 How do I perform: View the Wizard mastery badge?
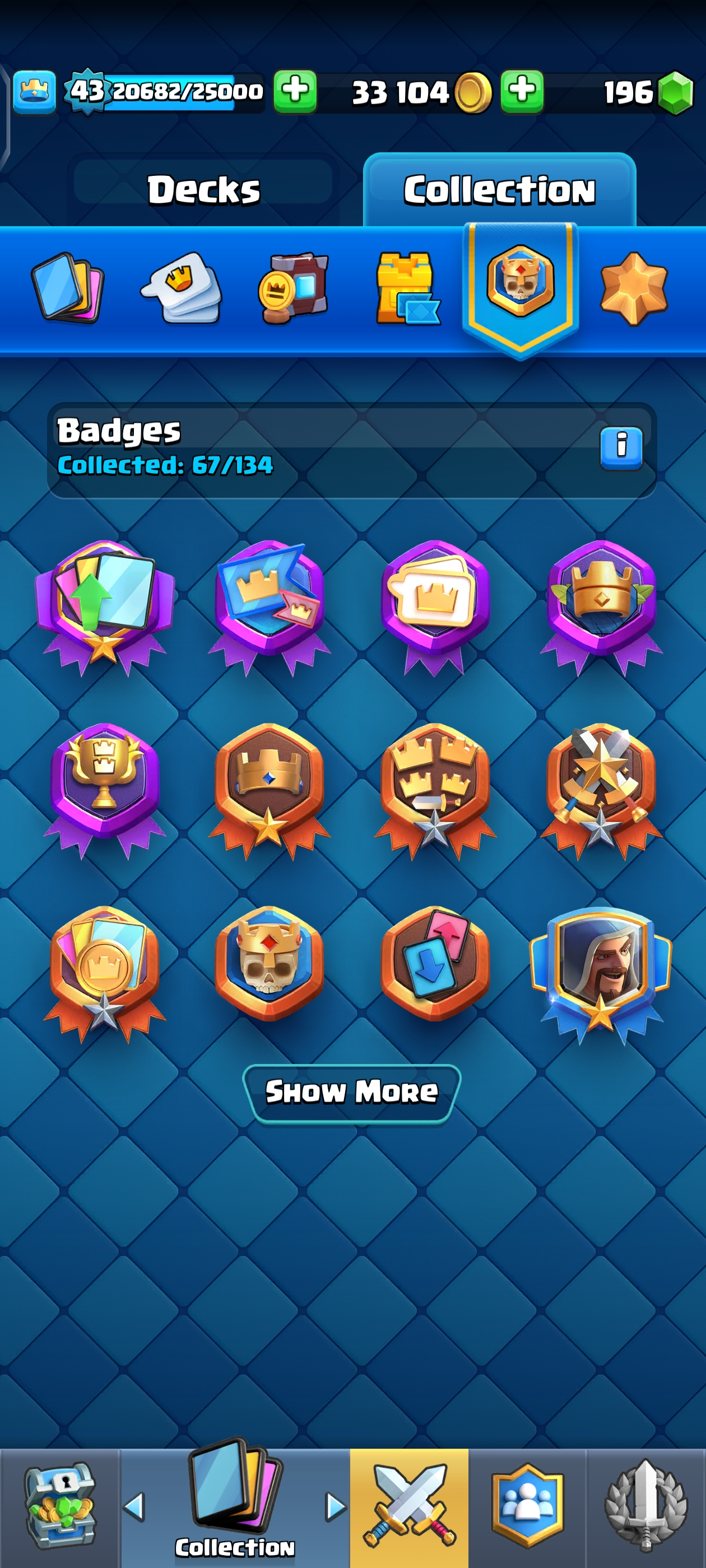coord(601,972)
